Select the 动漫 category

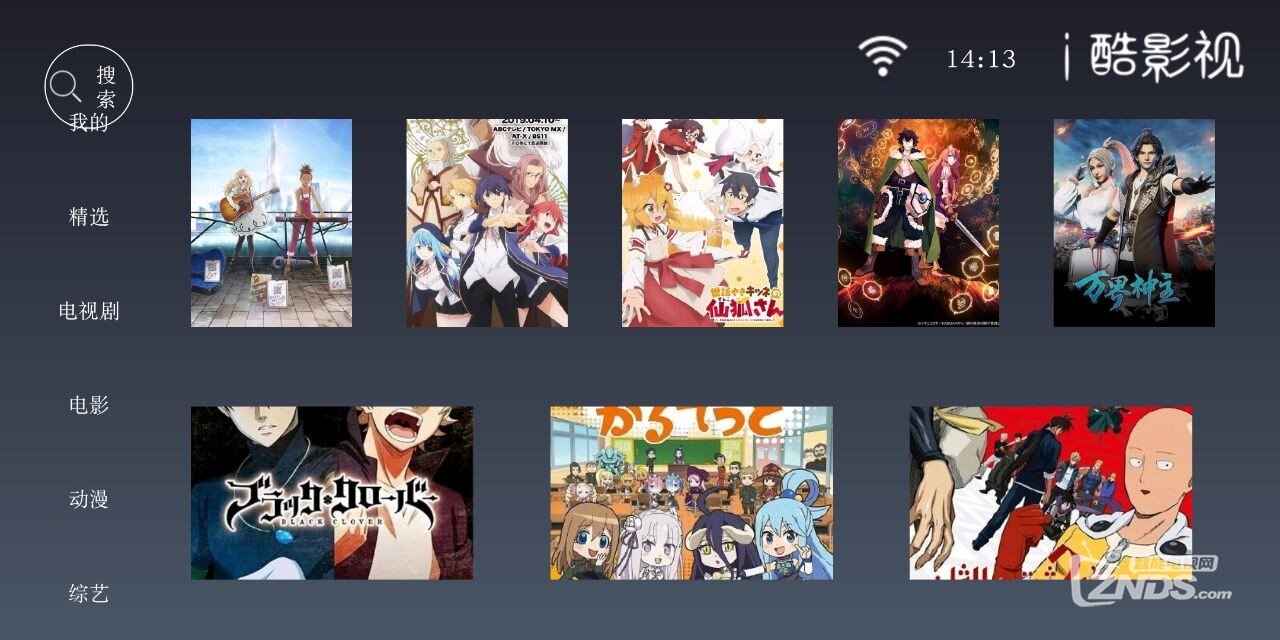(x=89, y=499)
